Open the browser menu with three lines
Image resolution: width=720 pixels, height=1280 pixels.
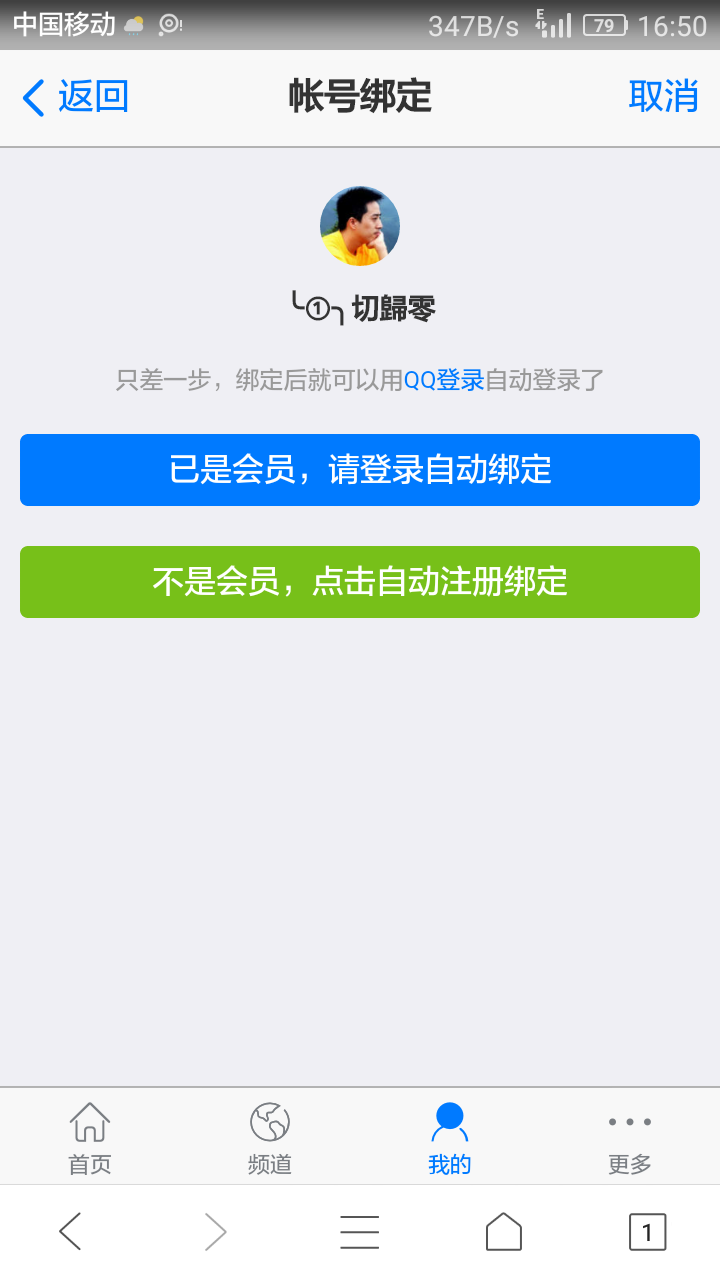pyautogui.click(x=360, y=1232)
